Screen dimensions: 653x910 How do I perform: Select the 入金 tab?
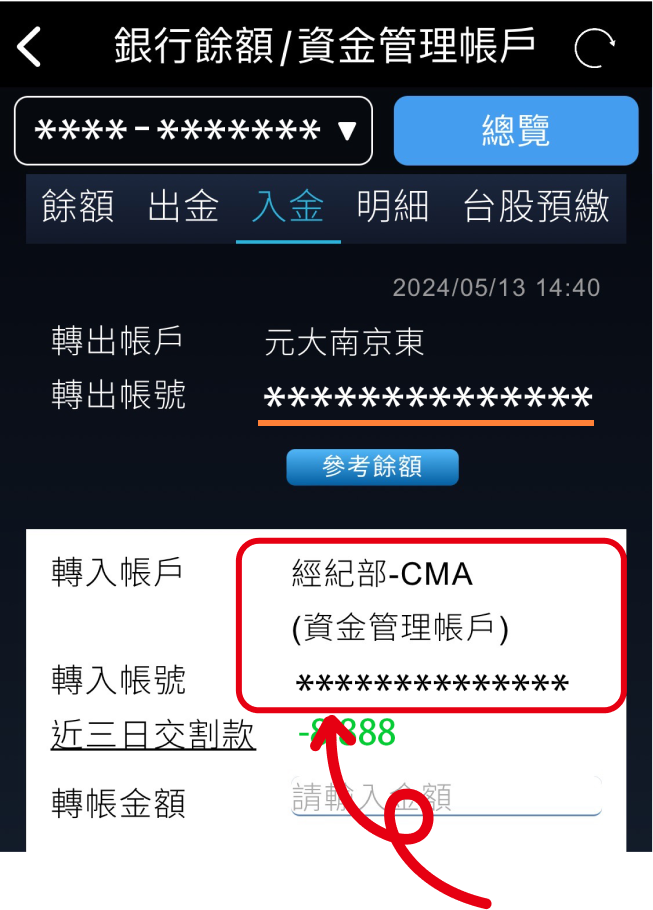tap(288, 207)
